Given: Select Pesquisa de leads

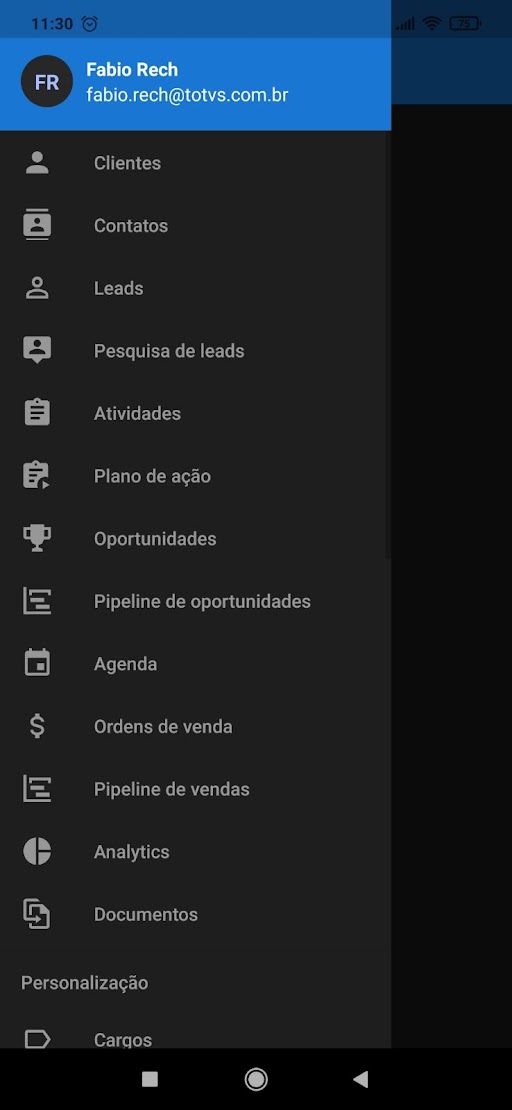Looking at the screenshot, I should click(x=195, y=351).
